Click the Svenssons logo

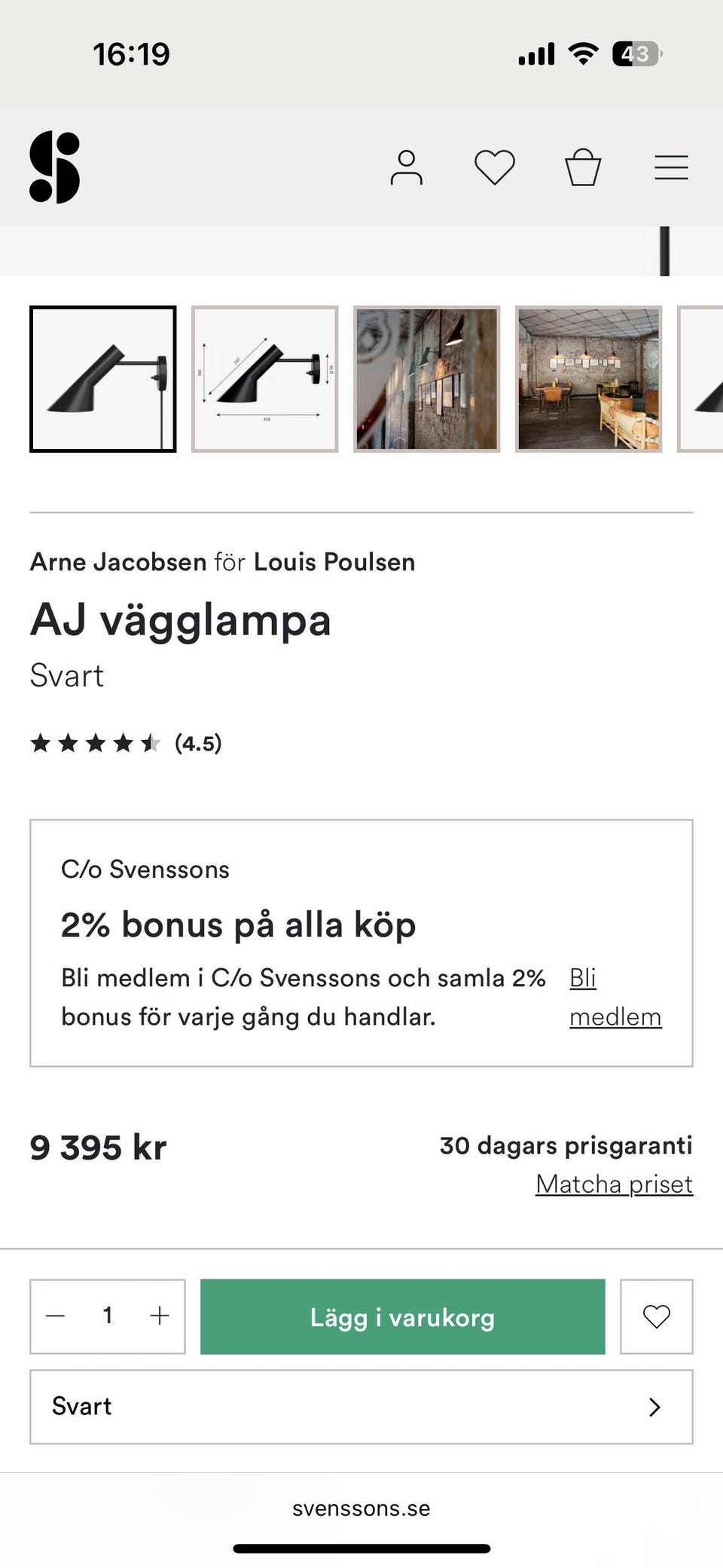click(53, 167)
